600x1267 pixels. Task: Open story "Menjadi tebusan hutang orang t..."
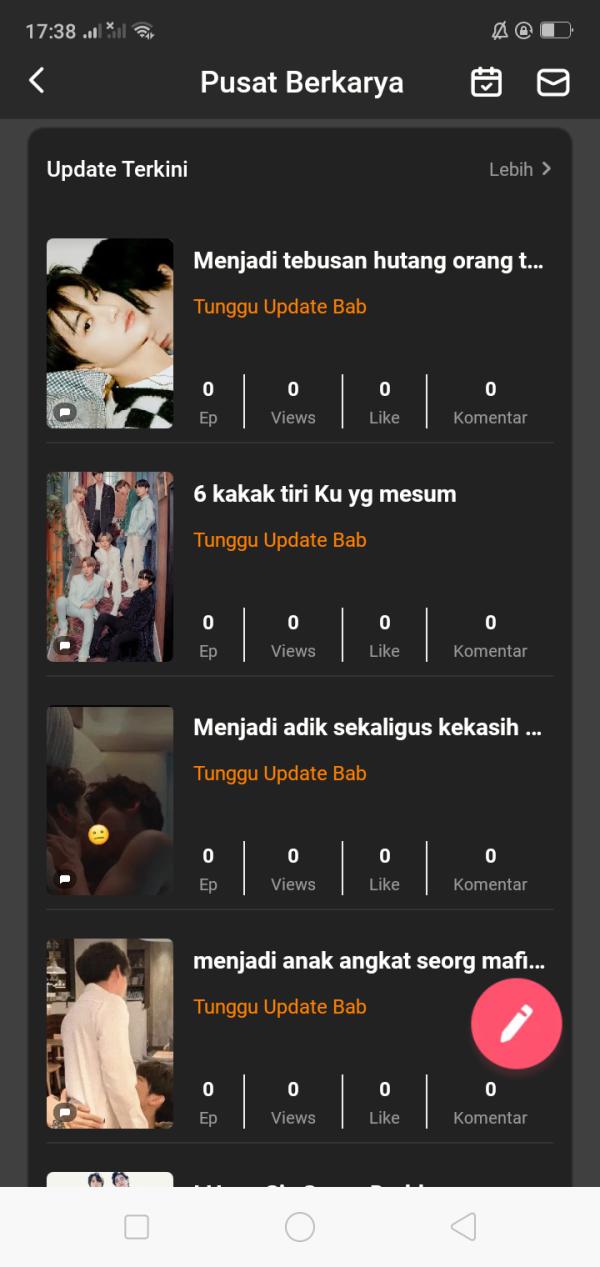coord(368,262)
